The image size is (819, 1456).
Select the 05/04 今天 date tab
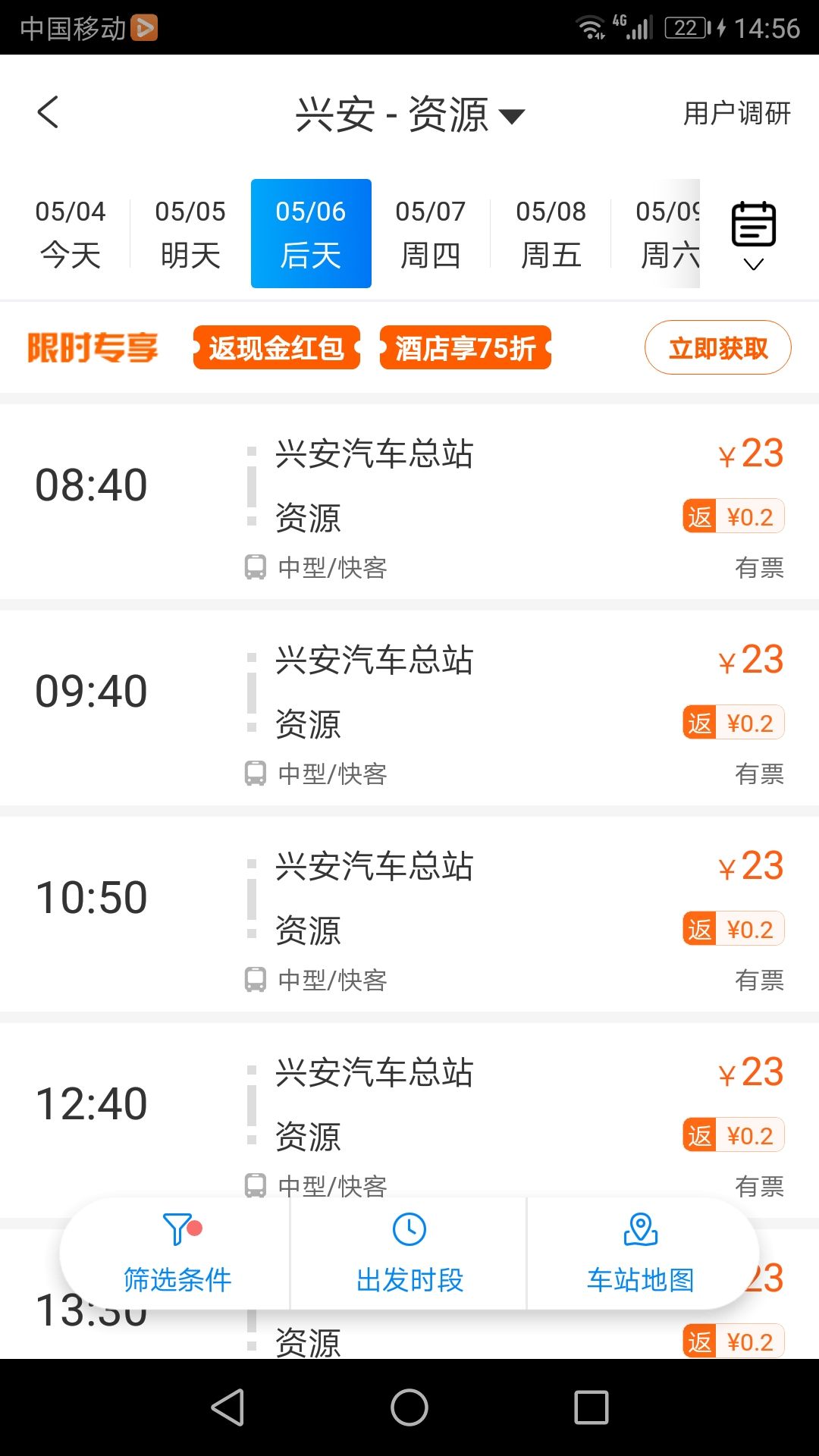click(x=71, y=234)
